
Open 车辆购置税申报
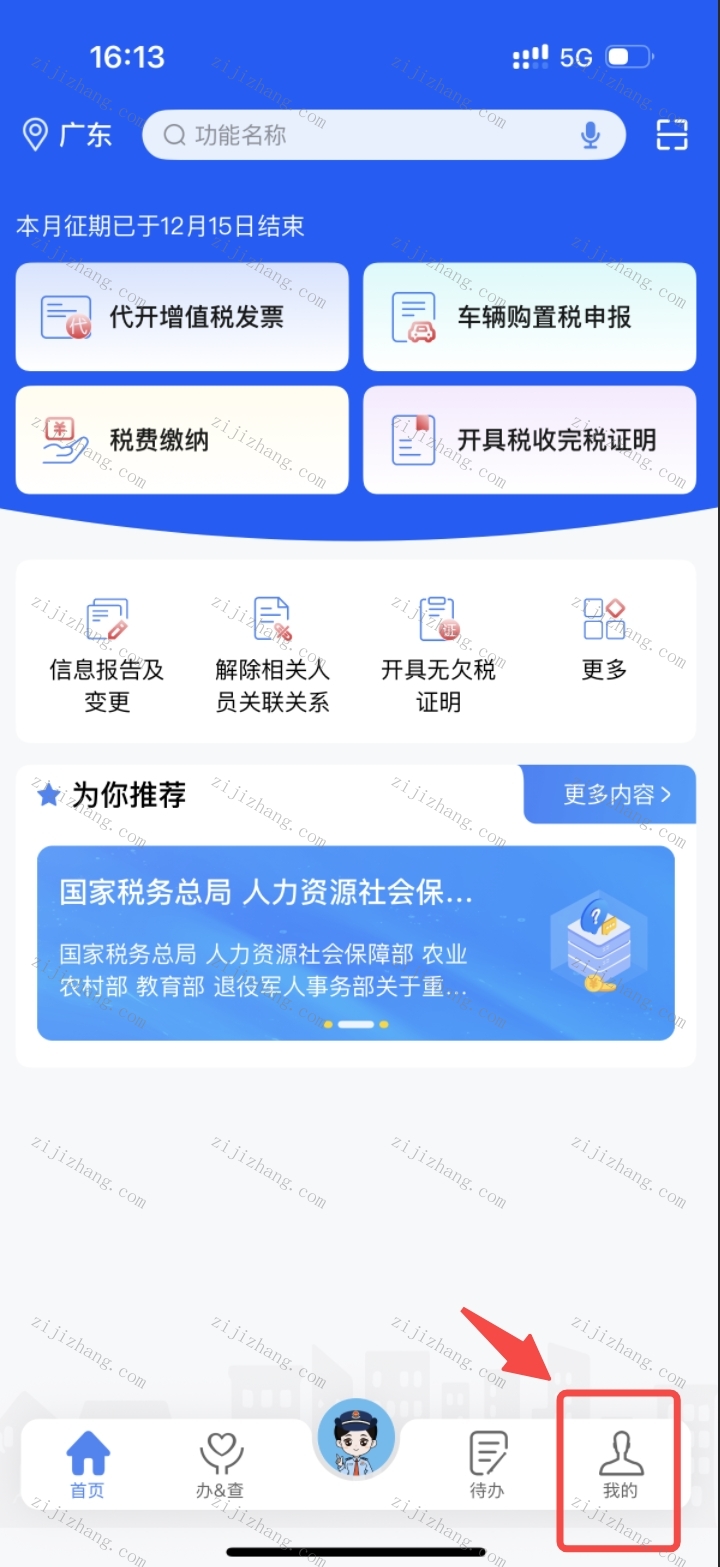tap(529, 317)
